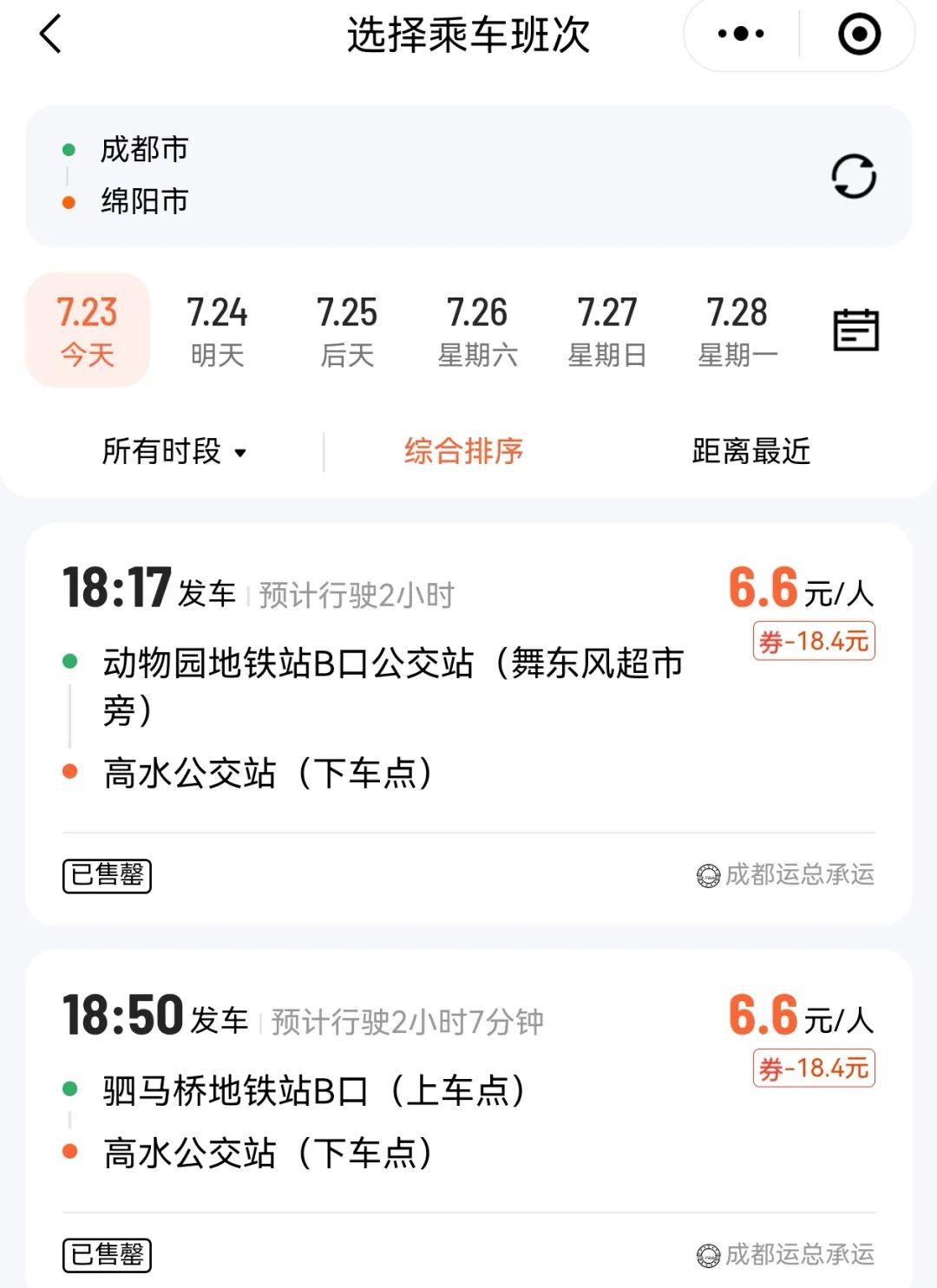Sort trips by 距离最近
The height and width of the screenshot is (1288, 937).
(751, 452)
